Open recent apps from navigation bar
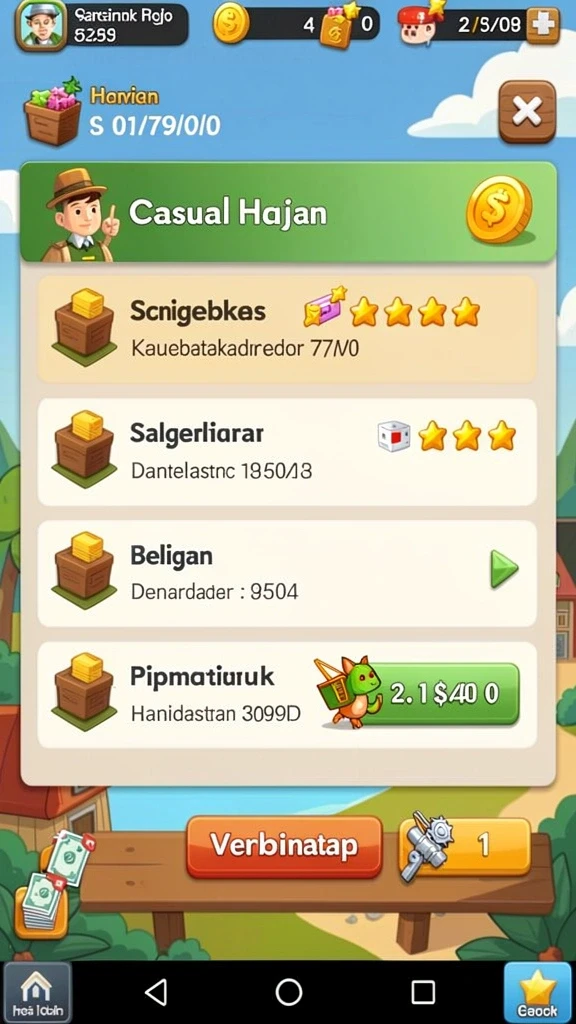This screenshot has height=1024, width=576. point(423,993)
